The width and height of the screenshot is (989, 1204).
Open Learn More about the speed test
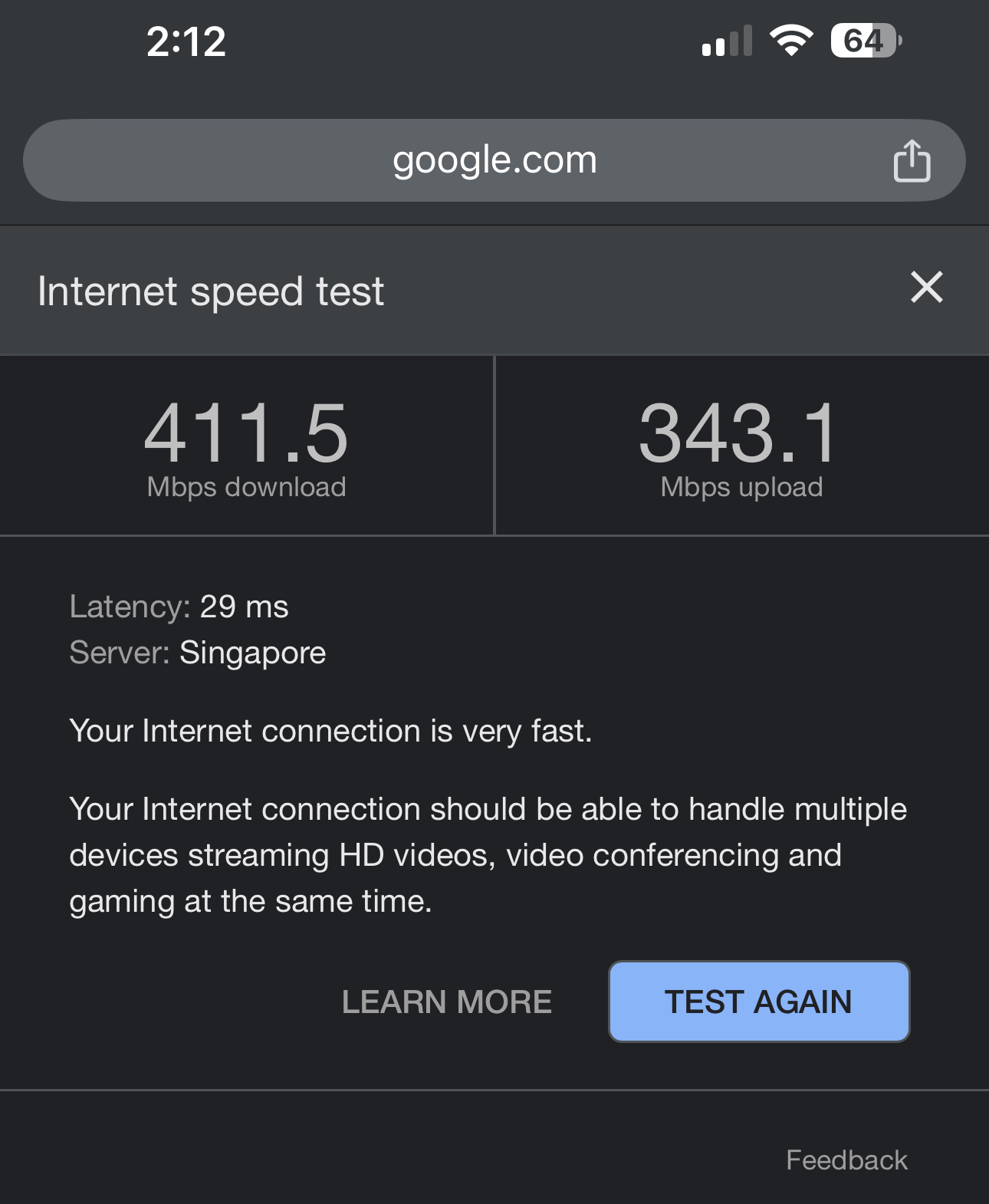click(x=447, y=1002)
